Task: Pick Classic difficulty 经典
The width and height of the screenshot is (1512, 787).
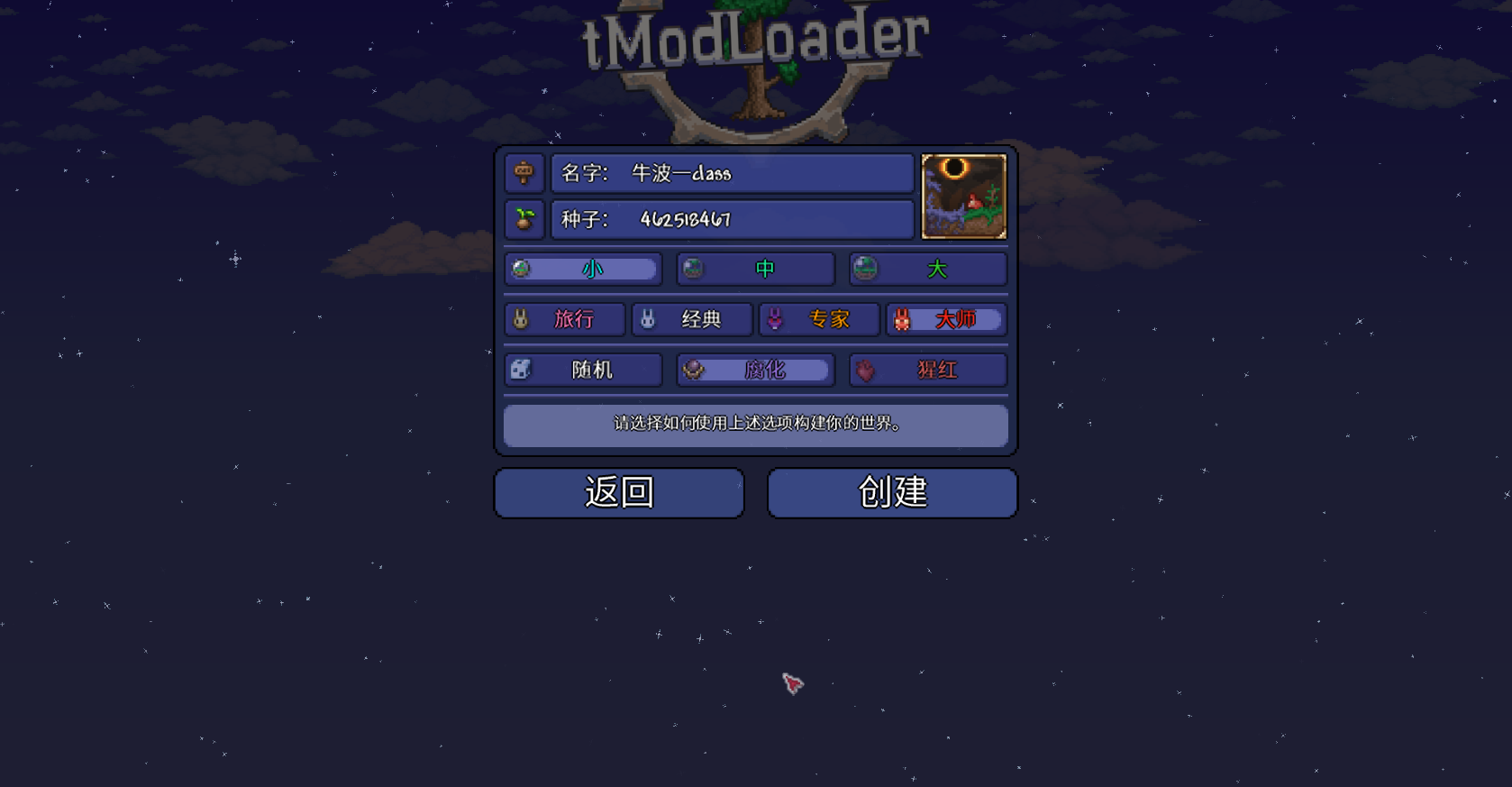Action: (691, 319)
